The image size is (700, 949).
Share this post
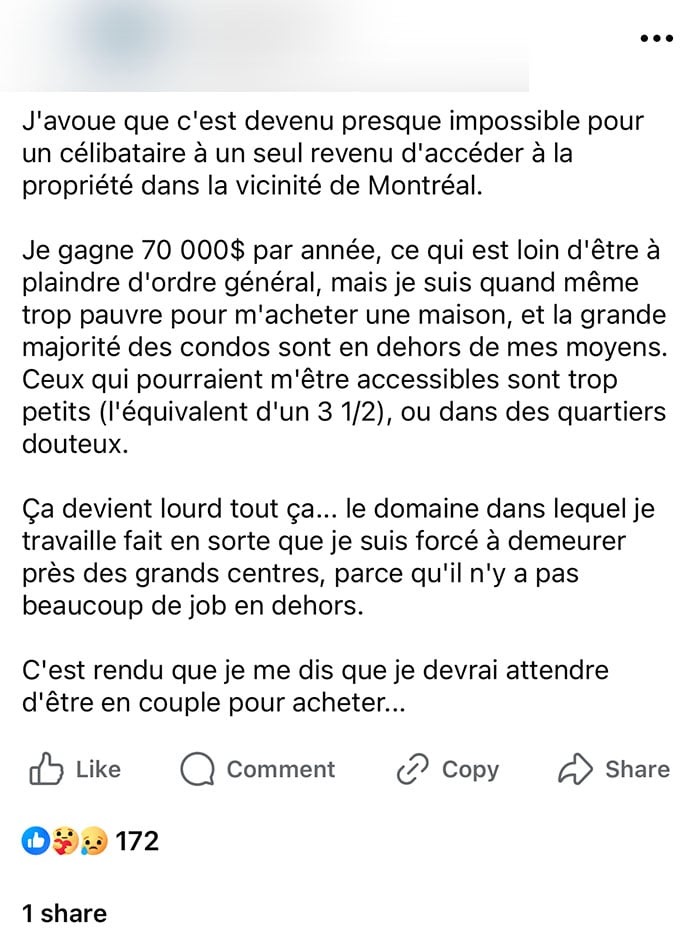[x=613, y=769]
